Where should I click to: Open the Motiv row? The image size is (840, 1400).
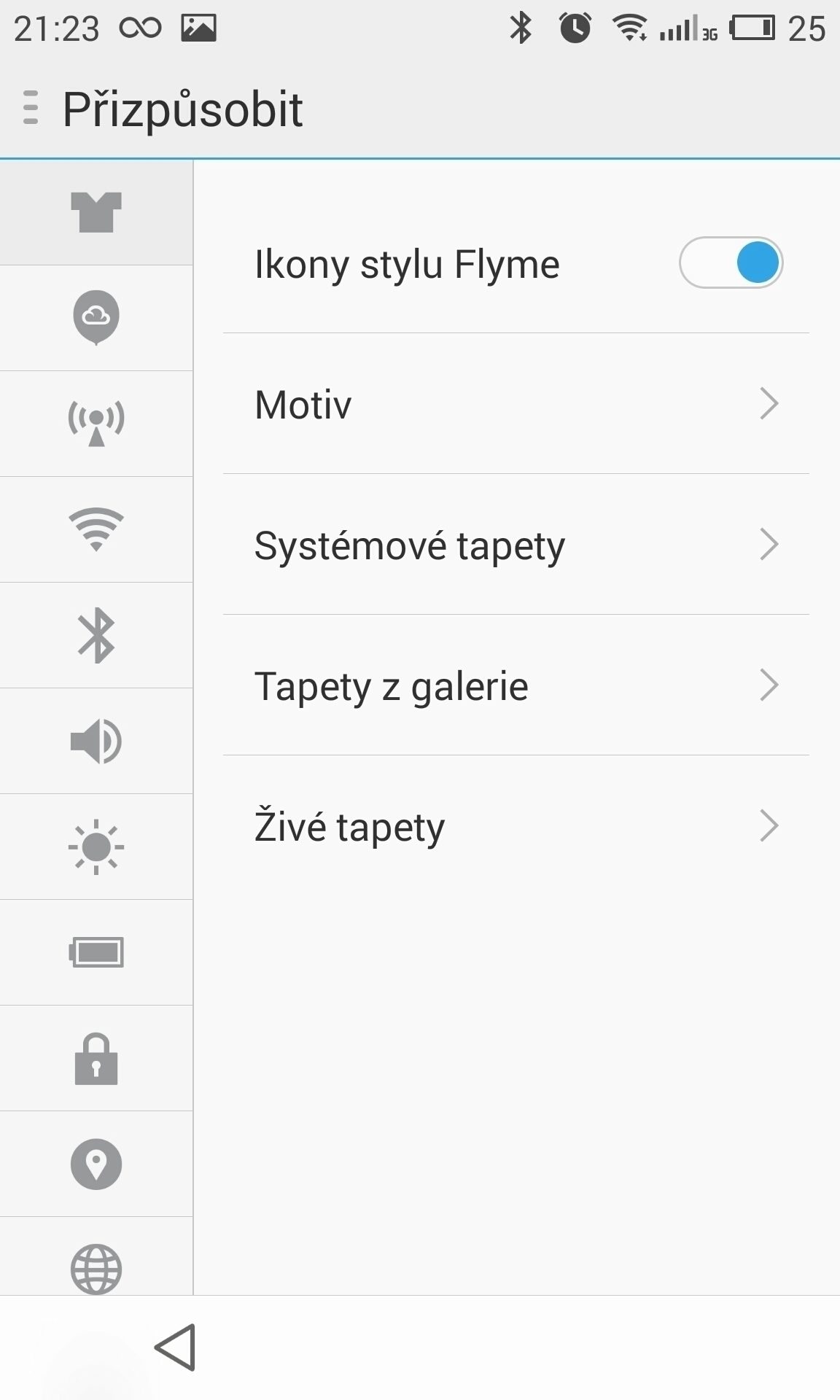tap(516, 403)
